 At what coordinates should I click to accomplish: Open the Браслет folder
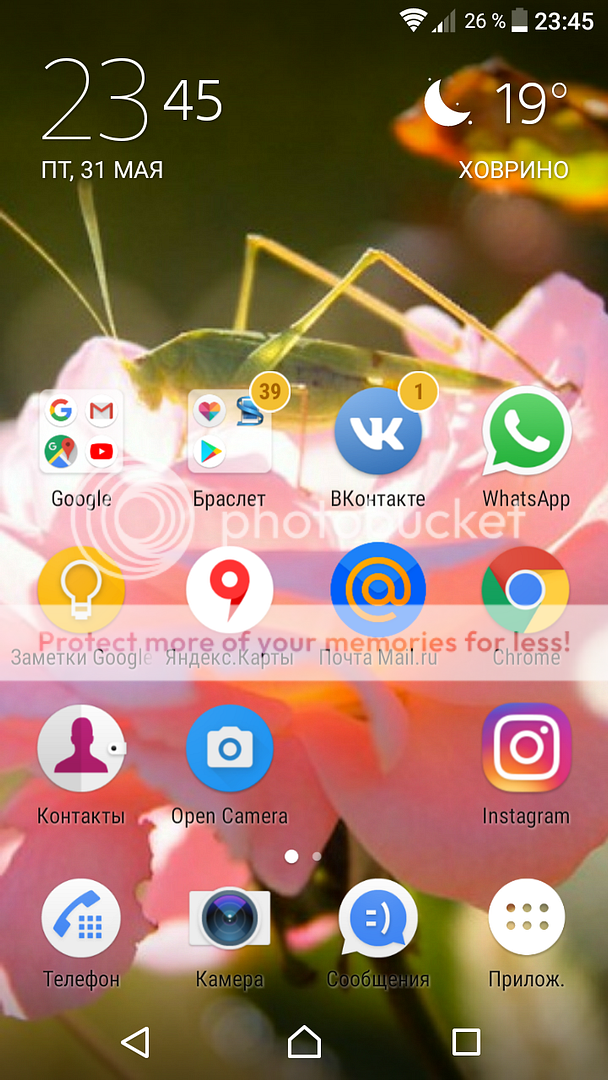pyautogui.click(x=230, y=432)
